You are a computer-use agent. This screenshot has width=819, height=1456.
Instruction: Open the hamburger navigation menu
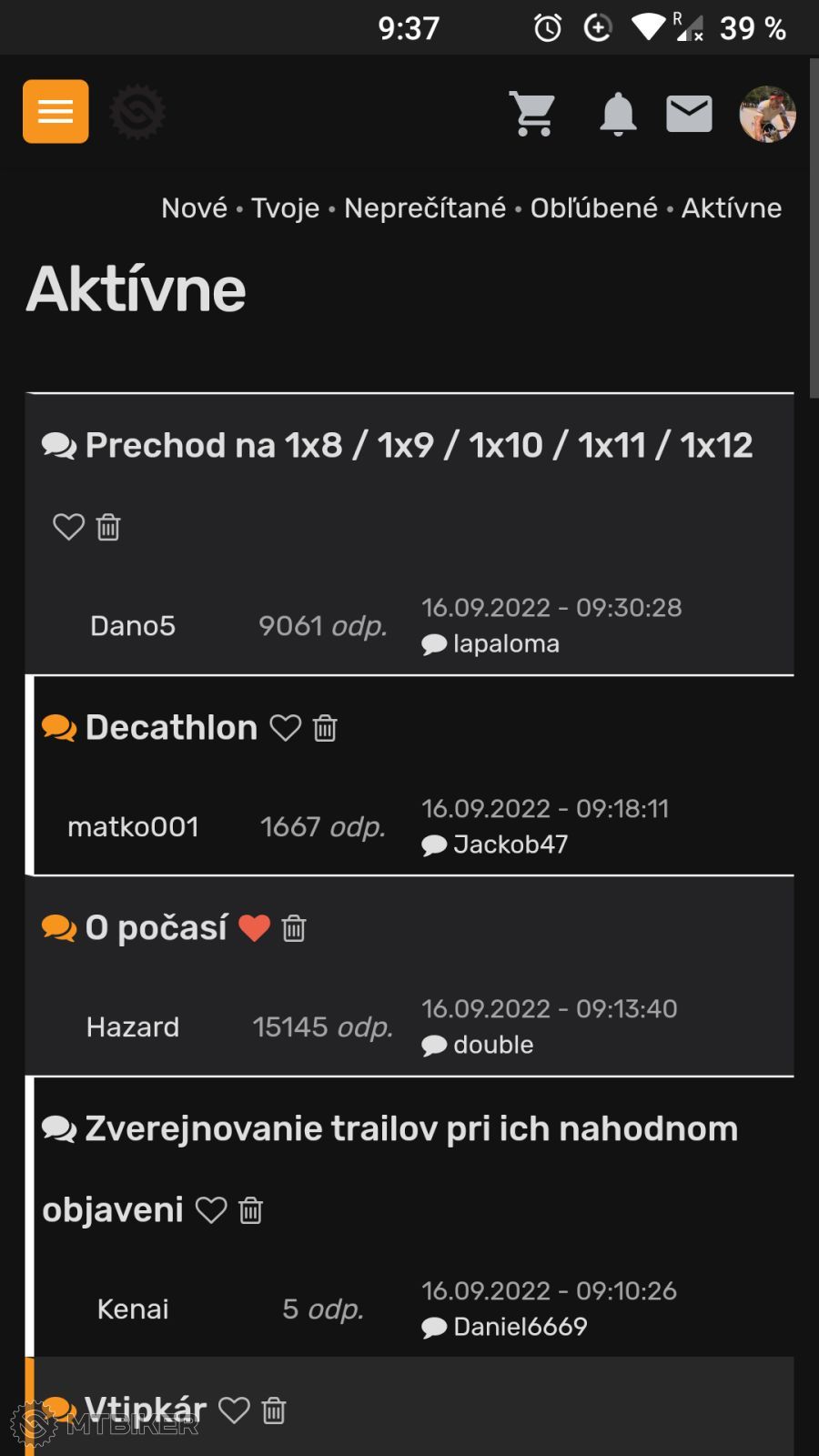pyautogui.click(x=56, y=111)
